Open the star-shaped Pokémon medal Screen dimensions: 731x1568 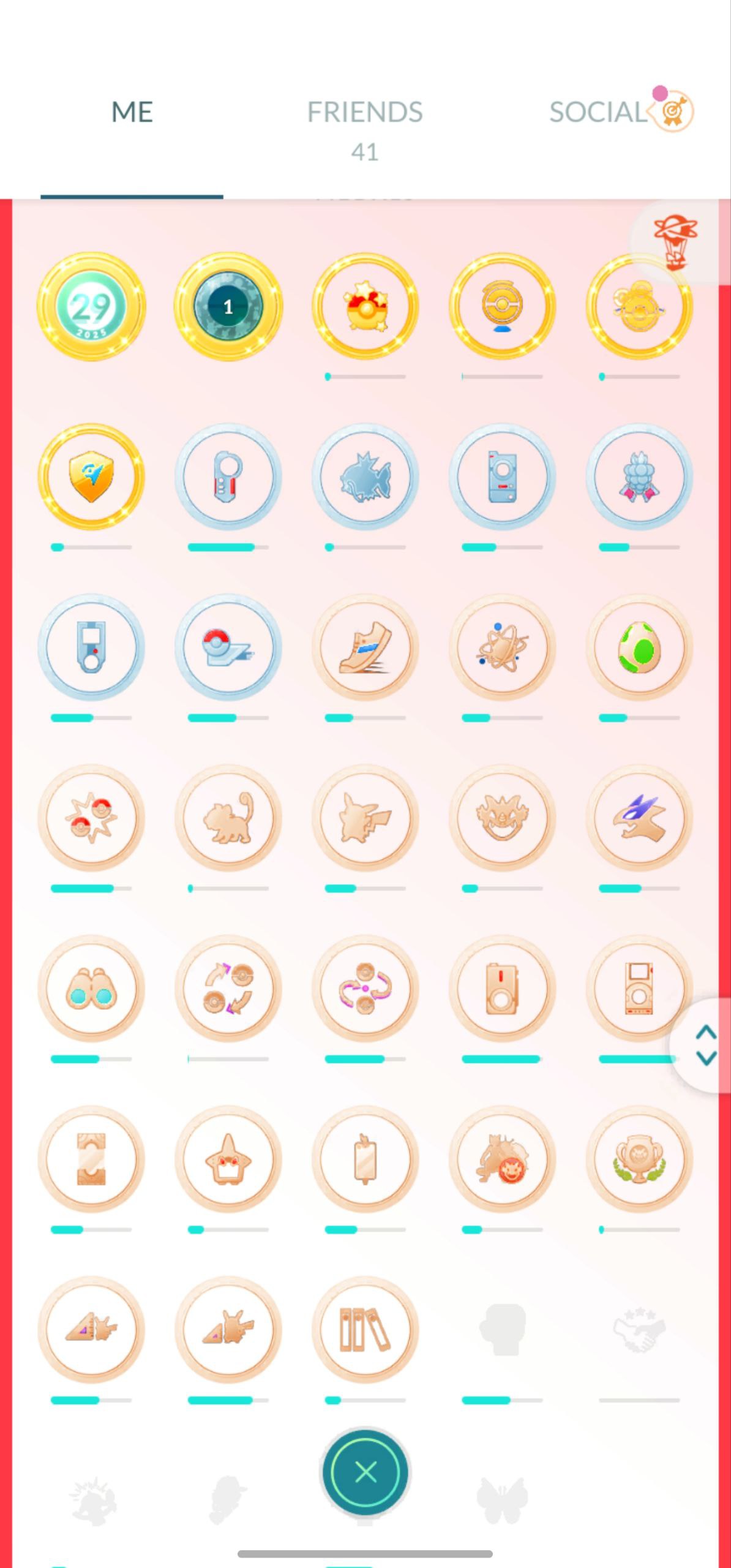[228, 1159]
